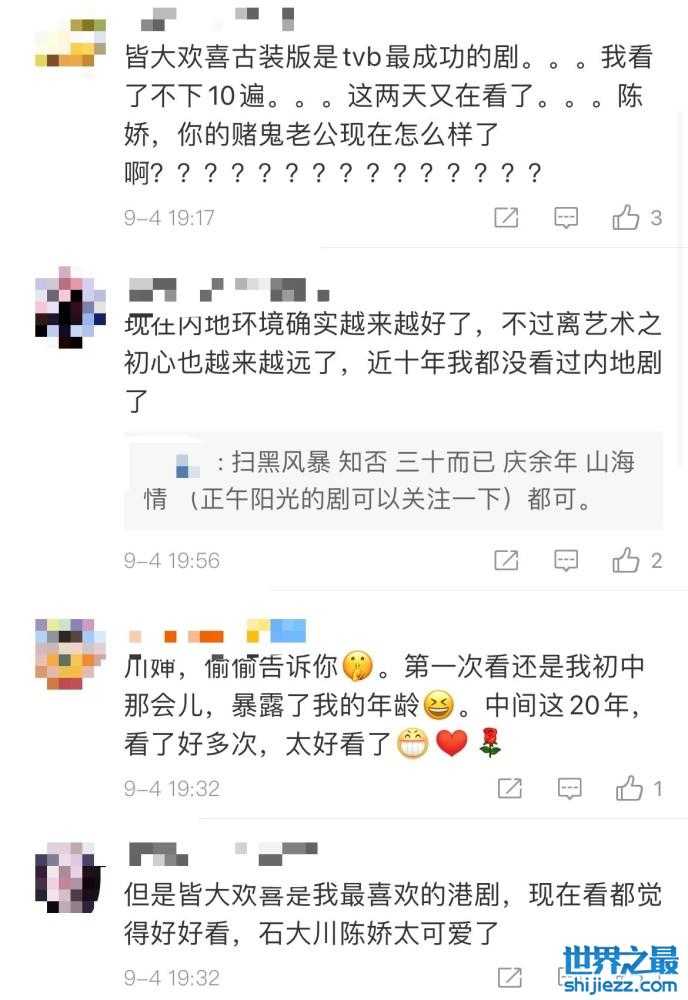This screenshot has width=688, height=1000.
Task: Like the 偷偷告诉你 comment
Action: (x=630, y=789)
